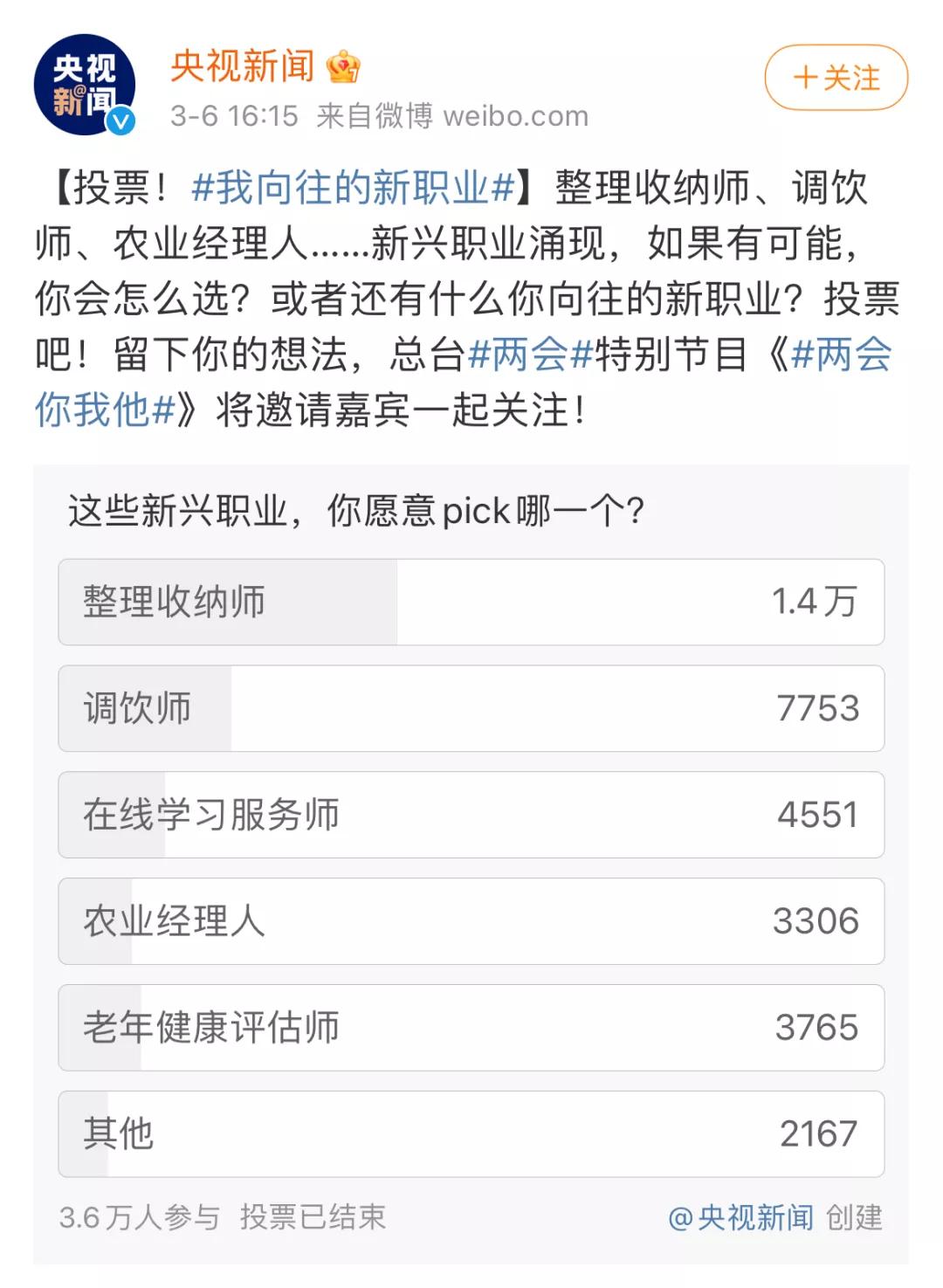Select 农业经理人 poll option
Image resolution: width=943 pixels, height=1288 pixels.
471,919
